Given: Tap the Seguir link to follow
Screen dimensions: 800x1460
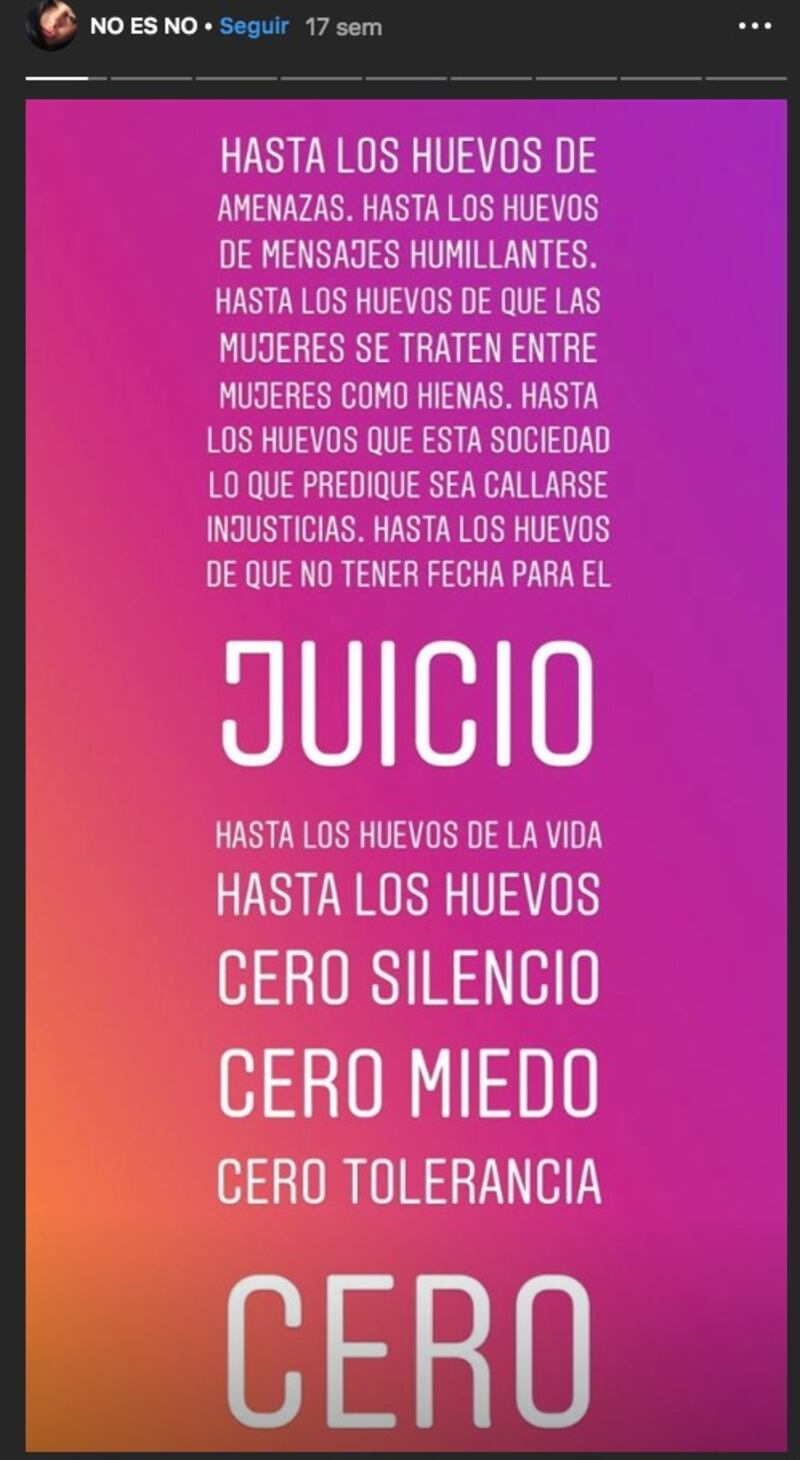Looking at the screenshot, I should pyautogui.click(x=254, y=27).
